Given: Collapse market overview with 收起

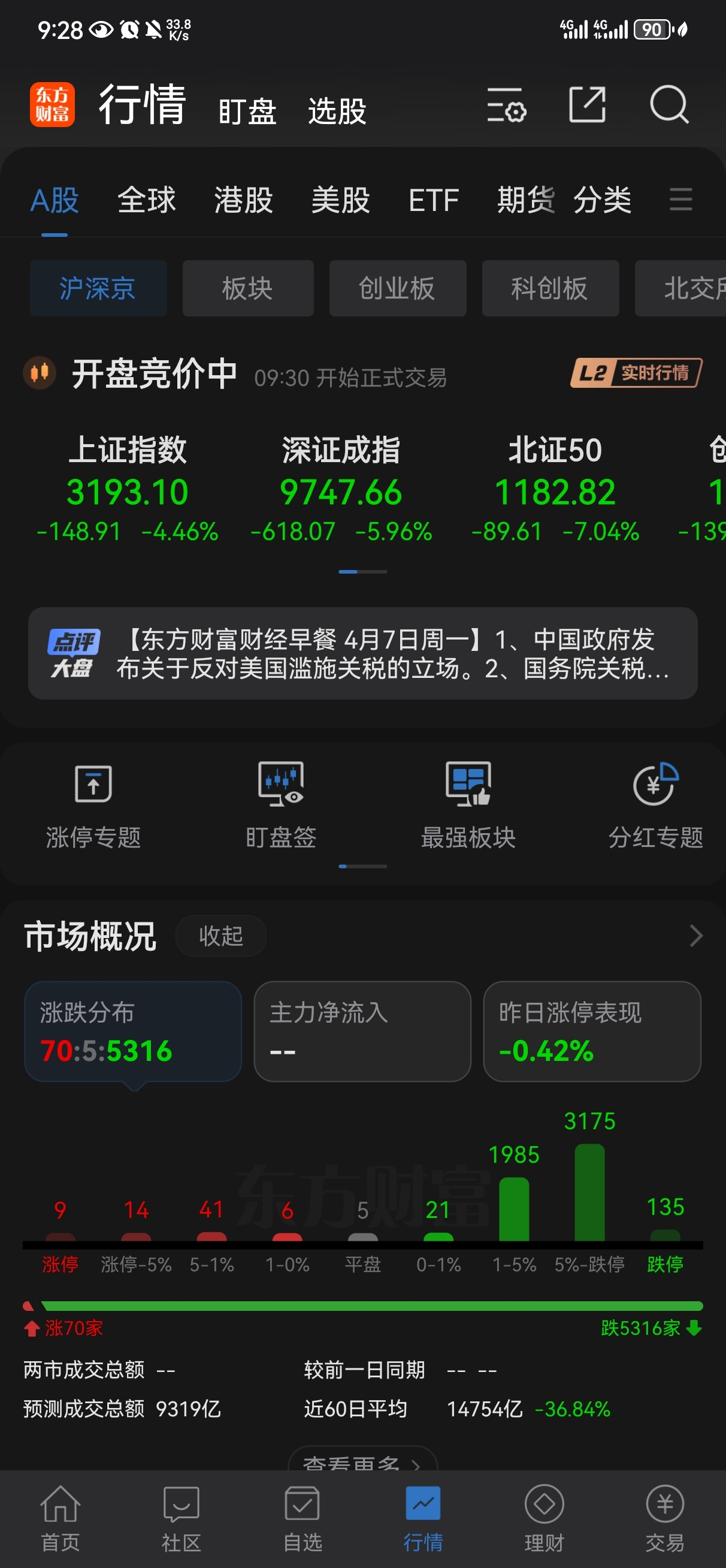Looking at the screenshot, I should coord(220,936).
